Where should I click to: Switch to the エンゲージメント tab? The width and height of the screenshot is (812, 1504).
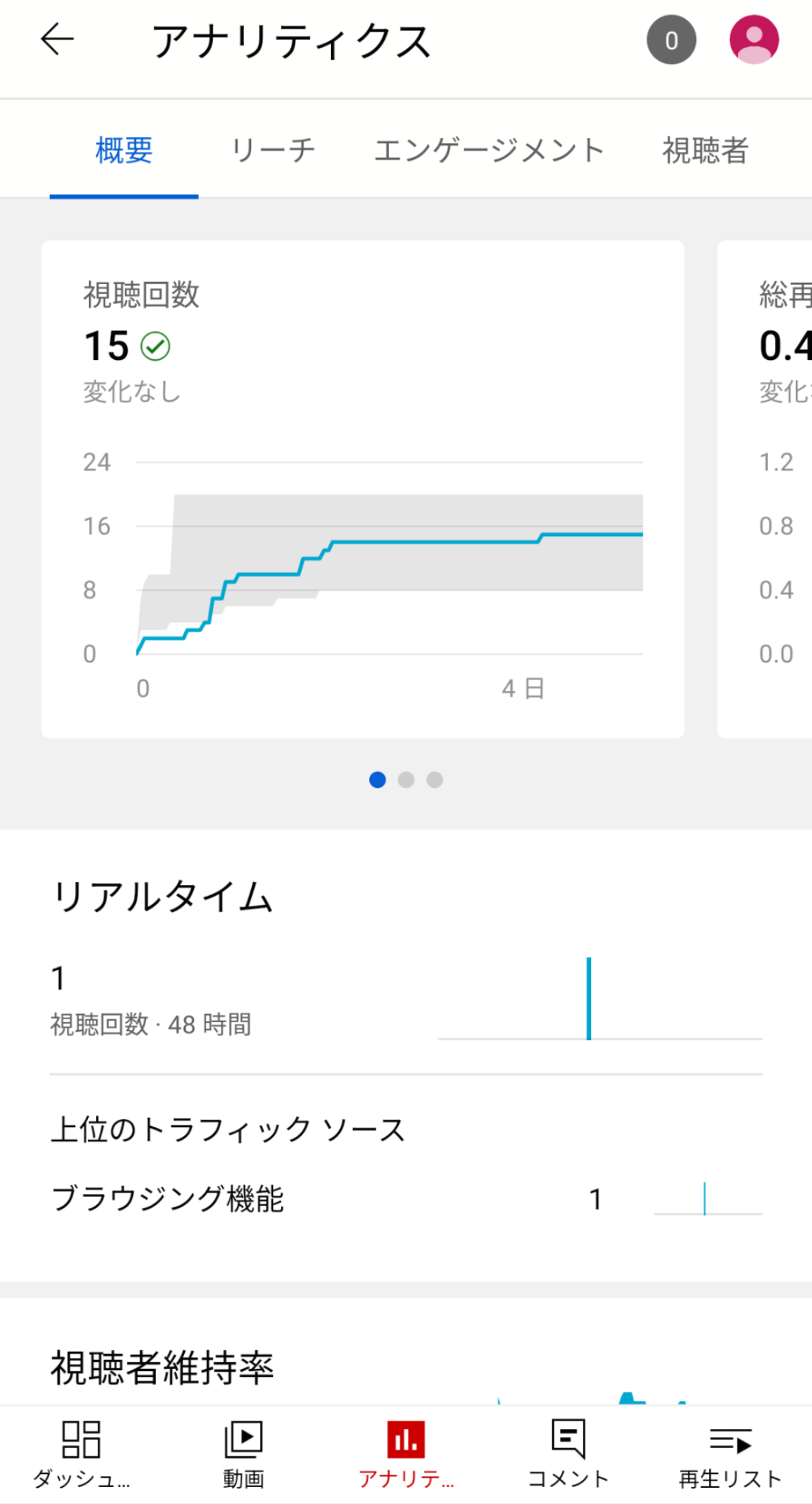(489, 150)
